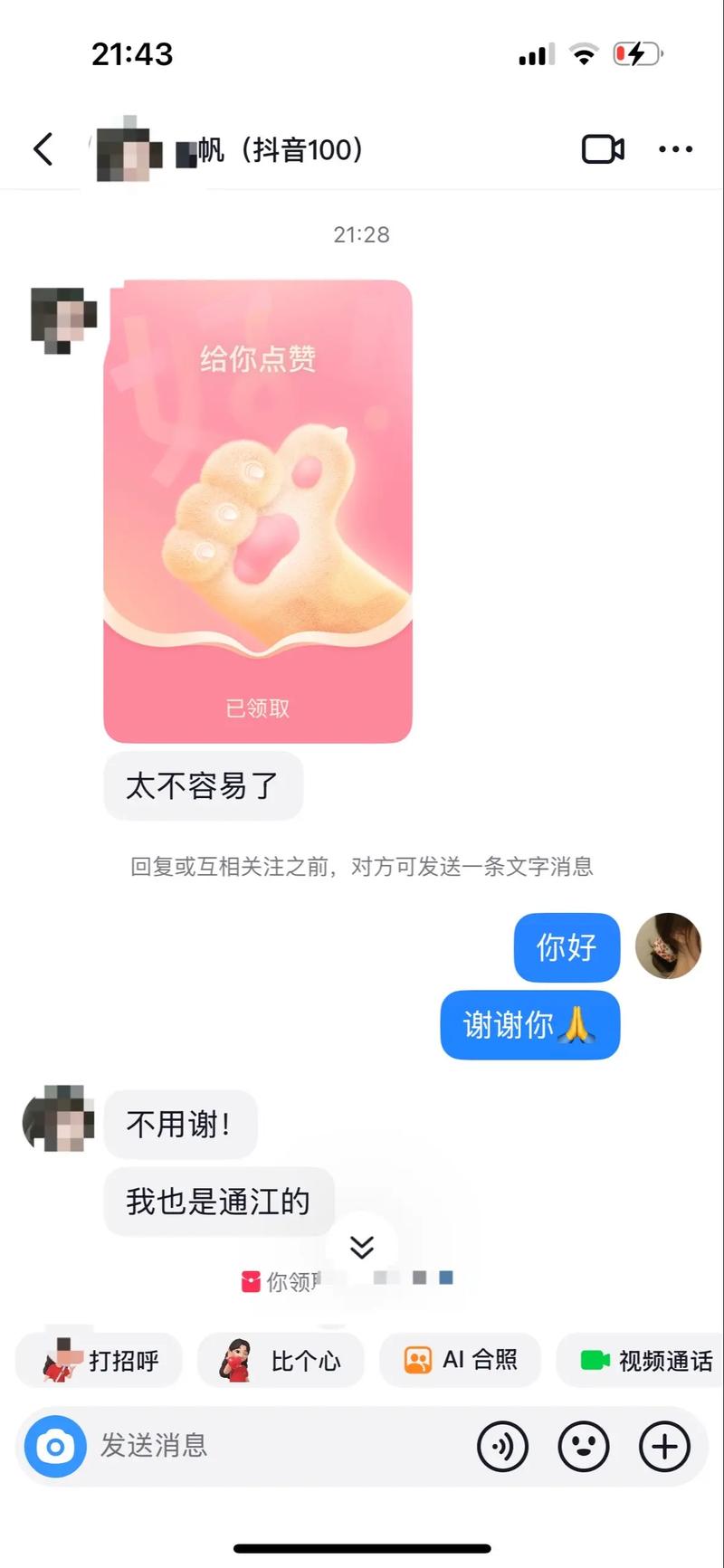Screen dimensions: 724x1568
Task: Focus the 发送消息 text field
Action: coord(271,1446)
